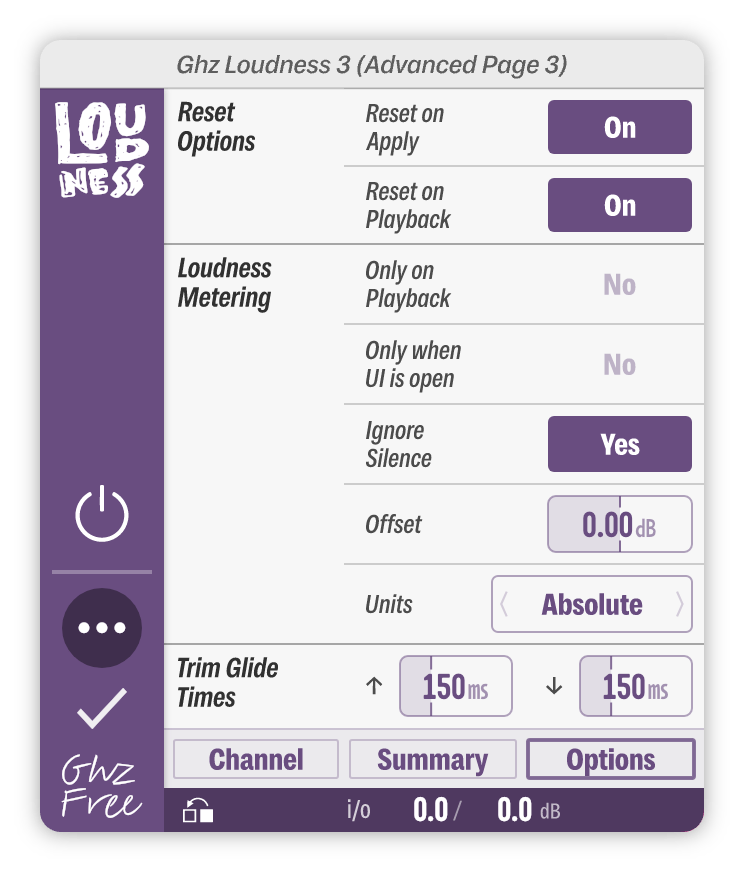The image size is (744, 872).
Task: Switch to the Channel tab
Action: click(256, 760)
